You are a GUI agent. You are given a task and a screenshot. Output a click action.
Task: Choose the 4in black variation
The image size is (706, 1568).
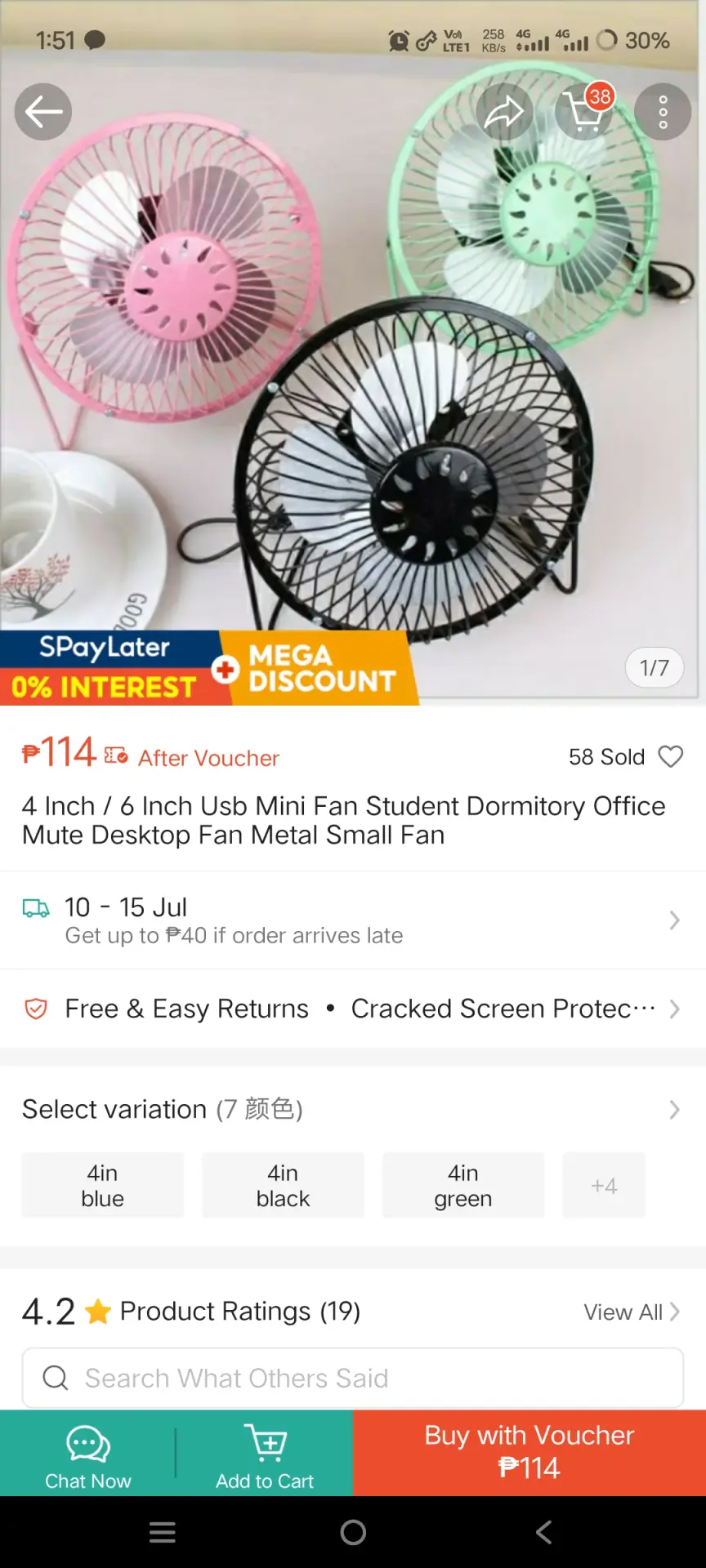click(x=283, y=1185)
